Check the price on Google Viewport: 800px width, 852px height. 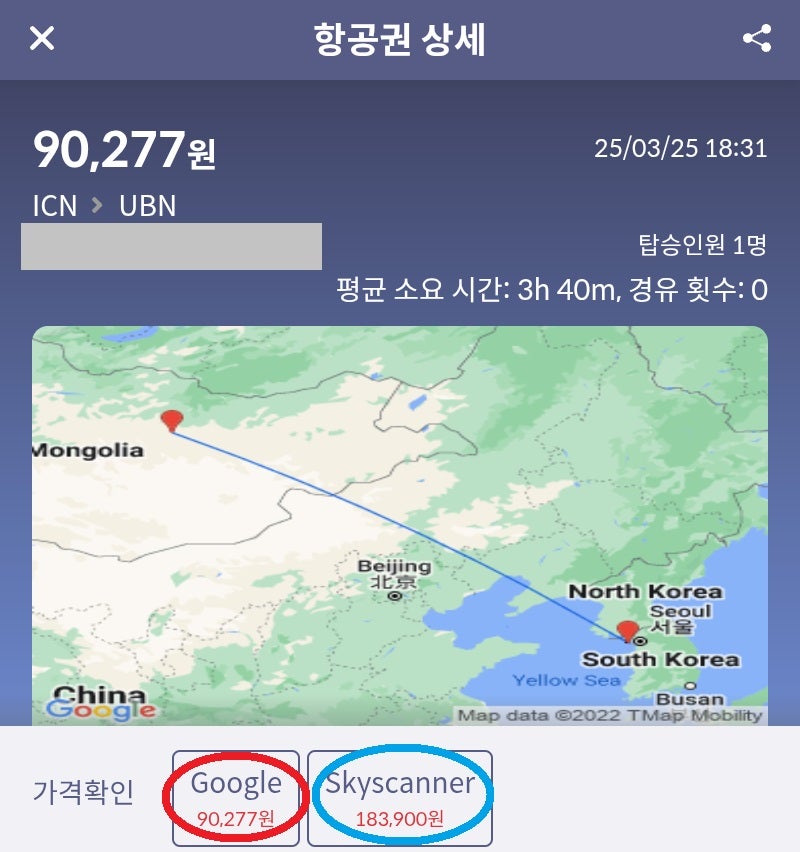point(236,798)
